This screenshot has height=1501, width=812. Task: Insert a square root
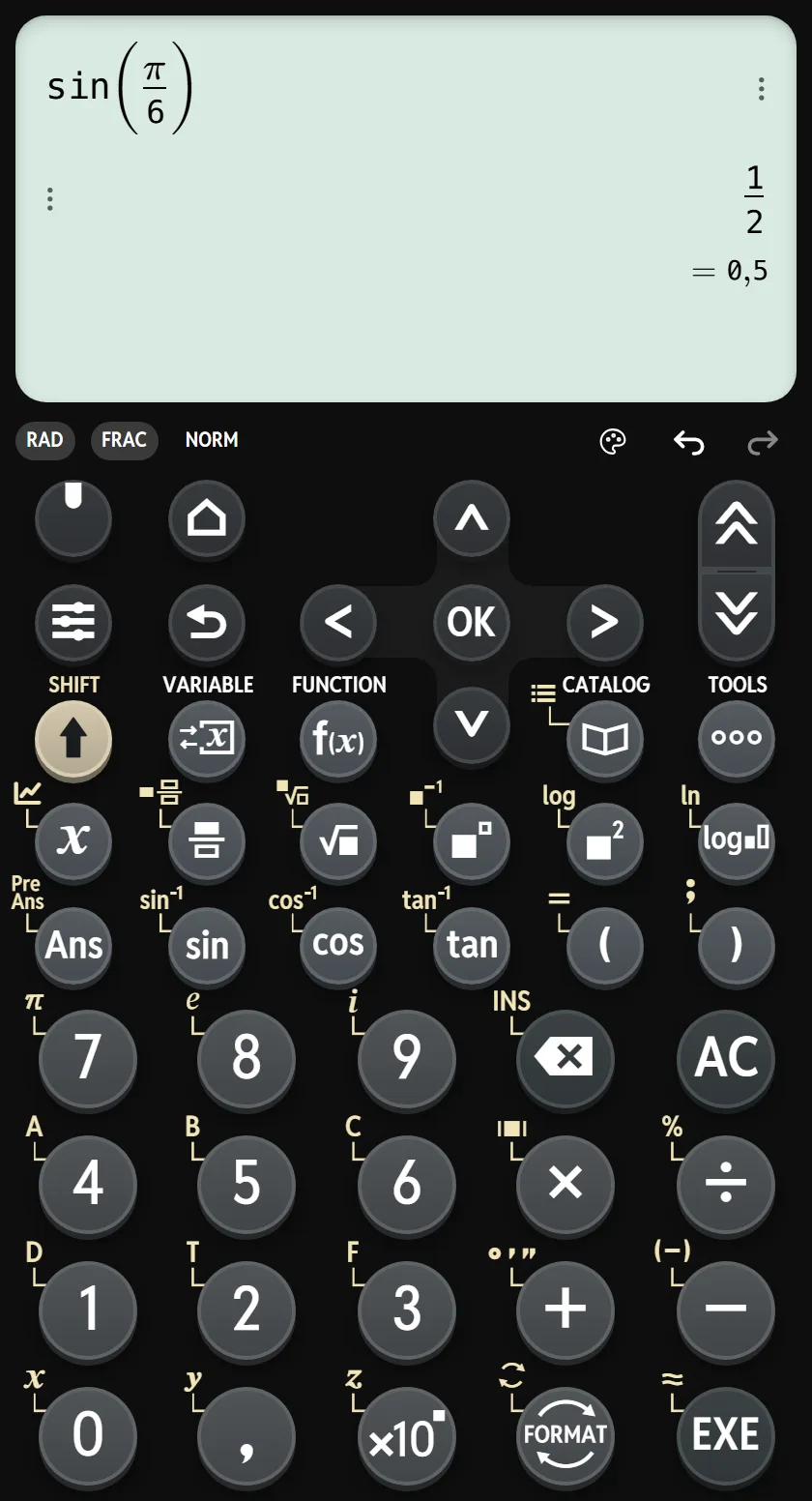pyautogui.click(x=338, y=842)
